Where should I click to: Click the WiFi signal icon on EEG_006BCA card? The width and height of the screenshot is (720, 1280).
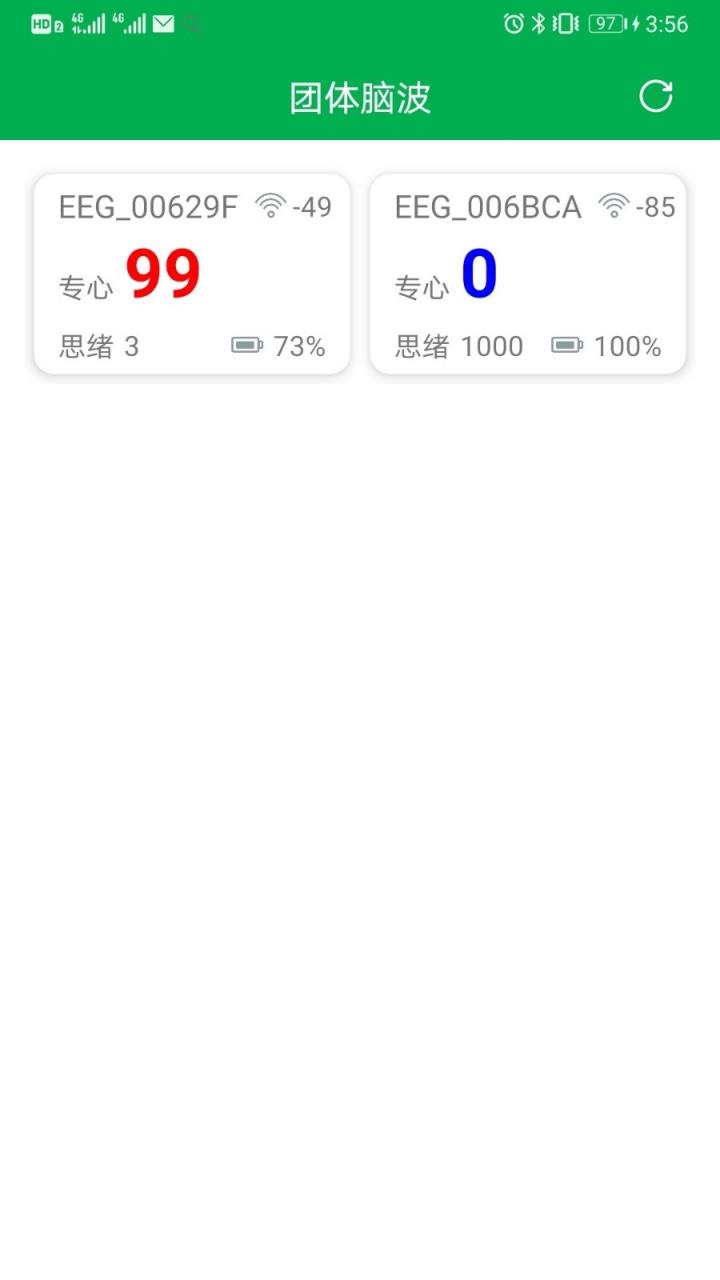[x=615, y=204]
